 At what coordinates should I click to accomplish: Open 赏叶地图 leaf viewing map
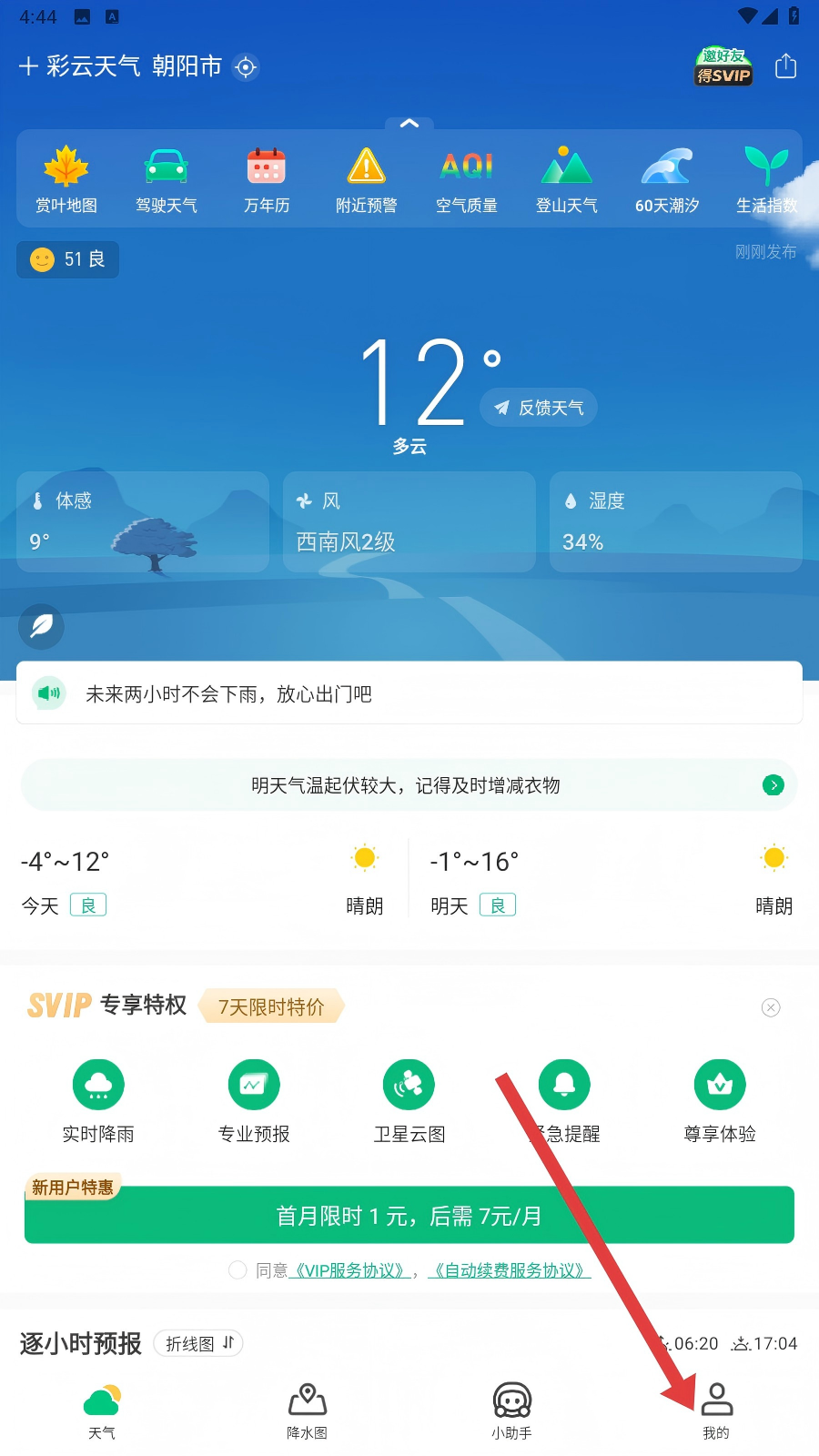click(66, 179)
